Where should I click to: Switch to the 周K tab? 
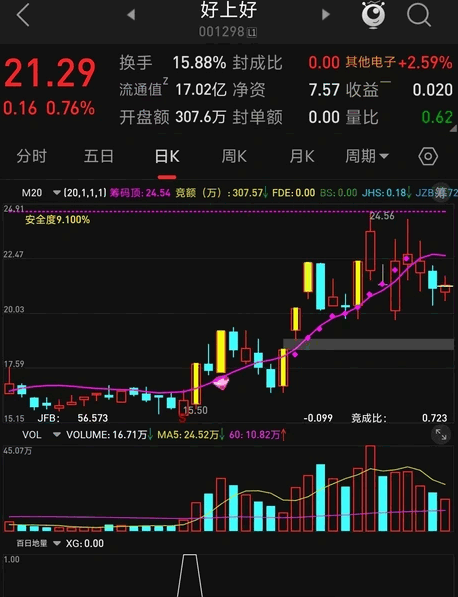click(234, 156)
